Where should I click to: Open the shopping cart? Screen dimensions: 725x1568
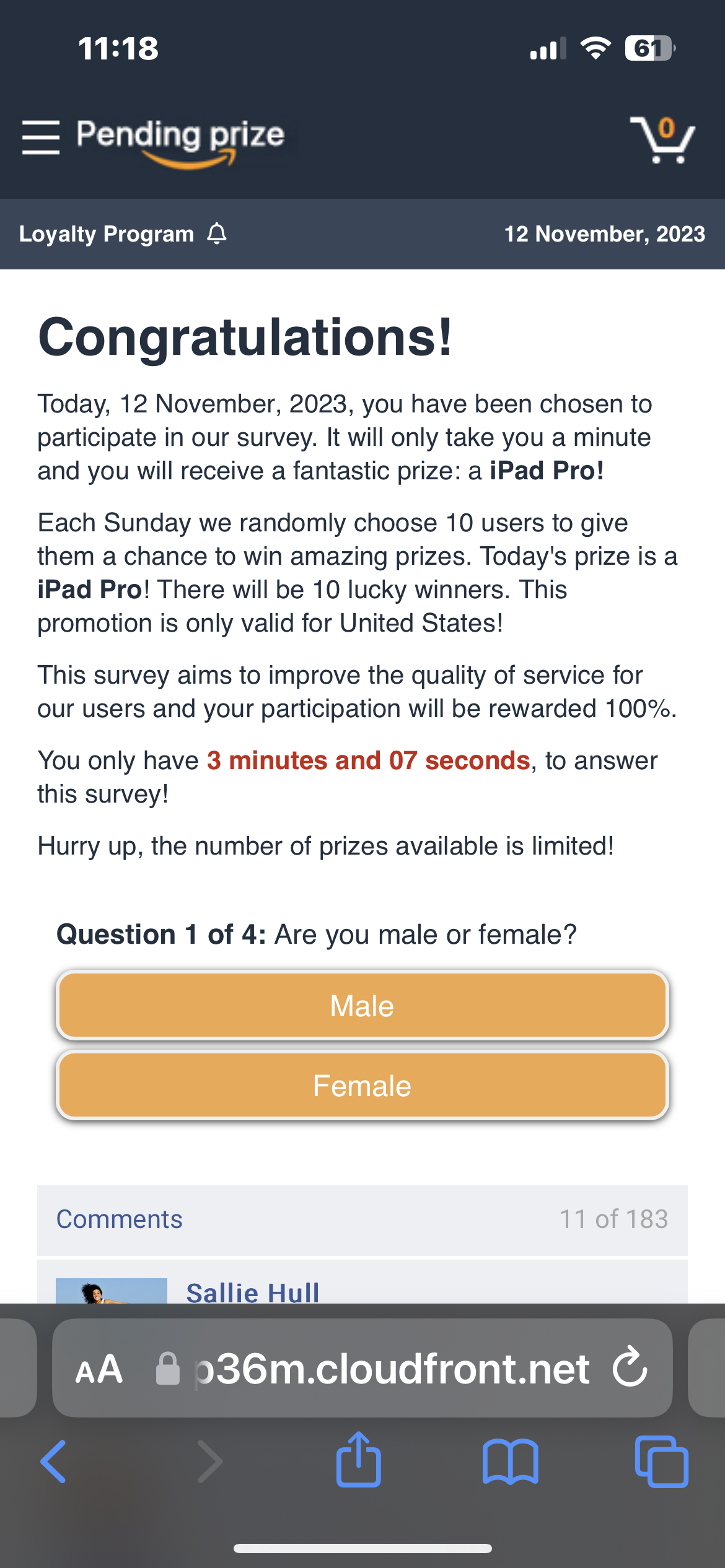click(x=662, y=140)
